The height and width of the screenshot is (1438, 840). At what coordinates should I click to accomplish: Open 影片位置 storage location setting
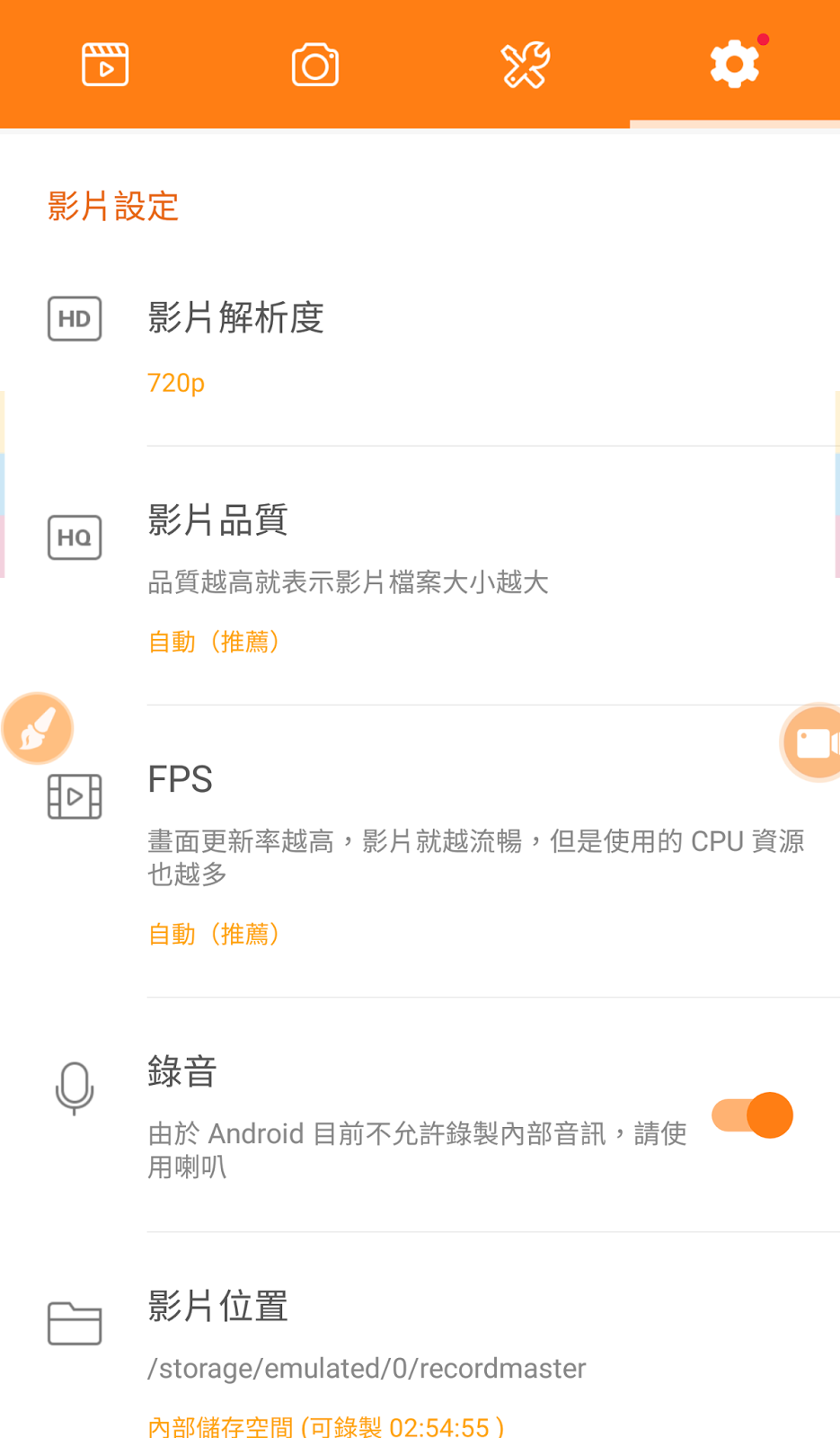tap(420, 1339)
